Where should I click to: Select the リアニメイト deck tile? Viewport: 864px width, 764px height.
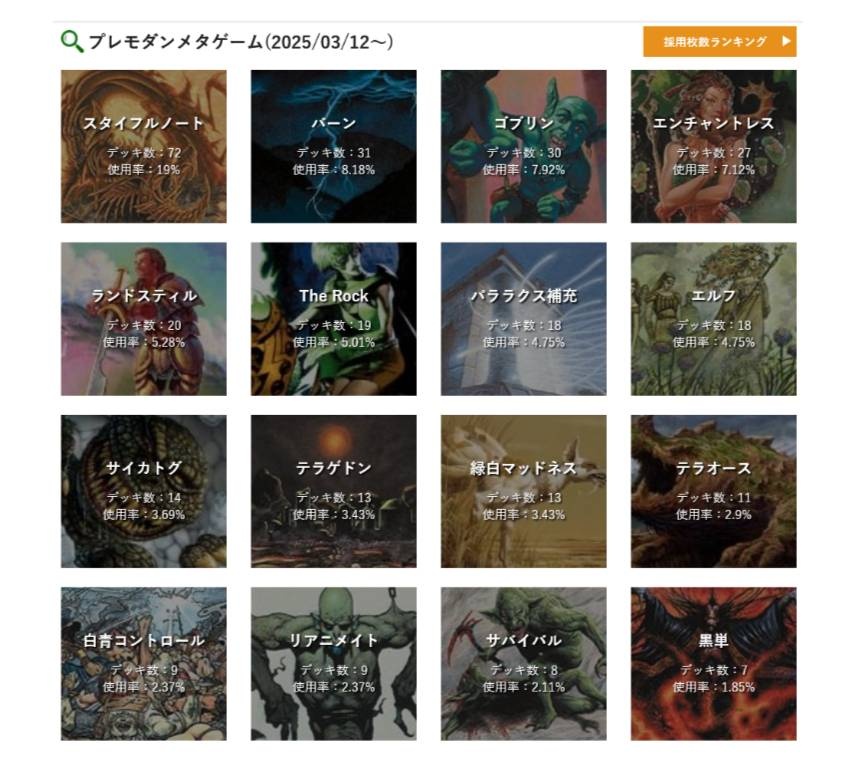click(333, 663)
